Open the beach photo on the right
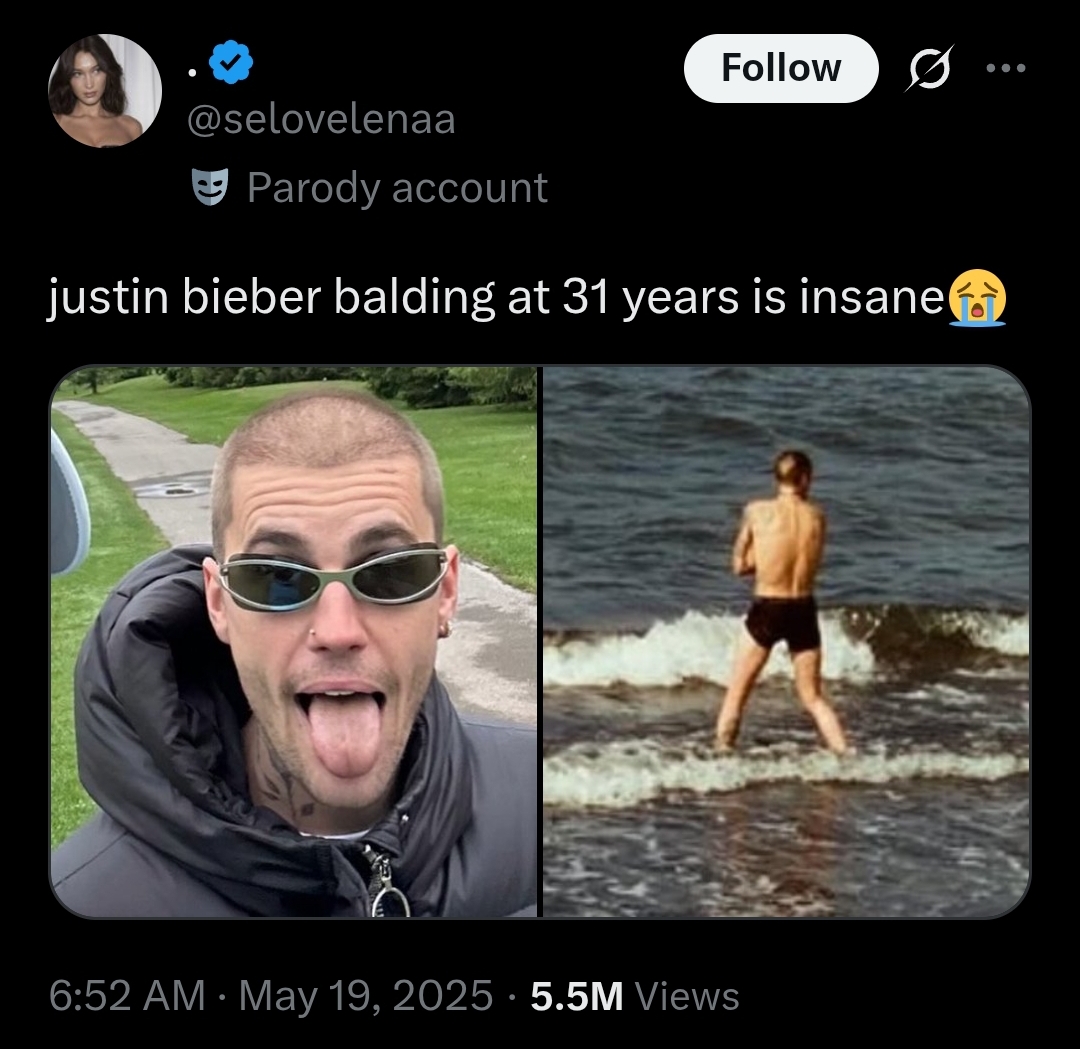The width and height of the screenshot is (1080, 1049). coord(786,641)
